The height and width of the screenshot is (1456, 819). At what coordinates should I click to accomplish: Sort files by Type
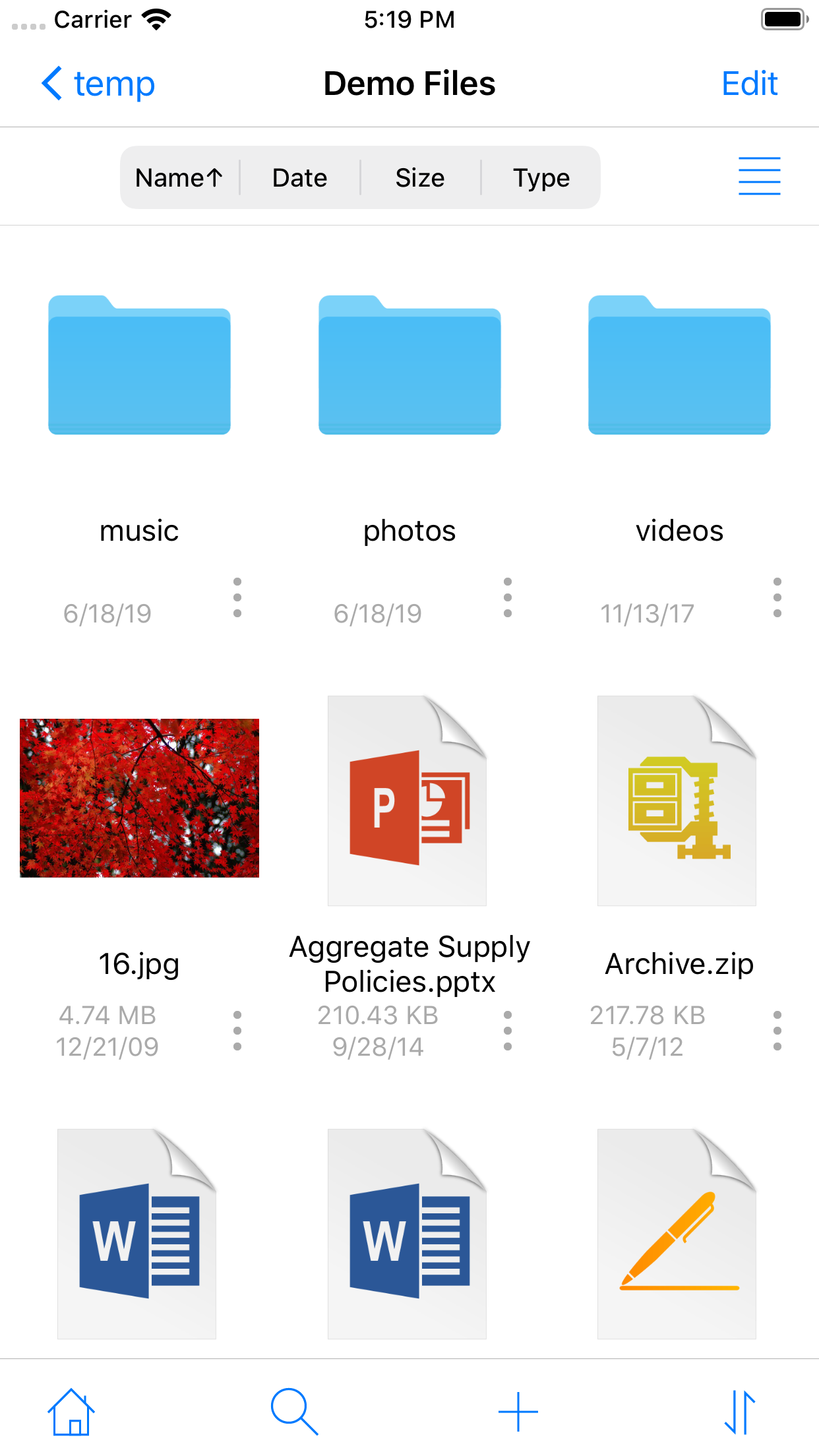click(541, 177)
